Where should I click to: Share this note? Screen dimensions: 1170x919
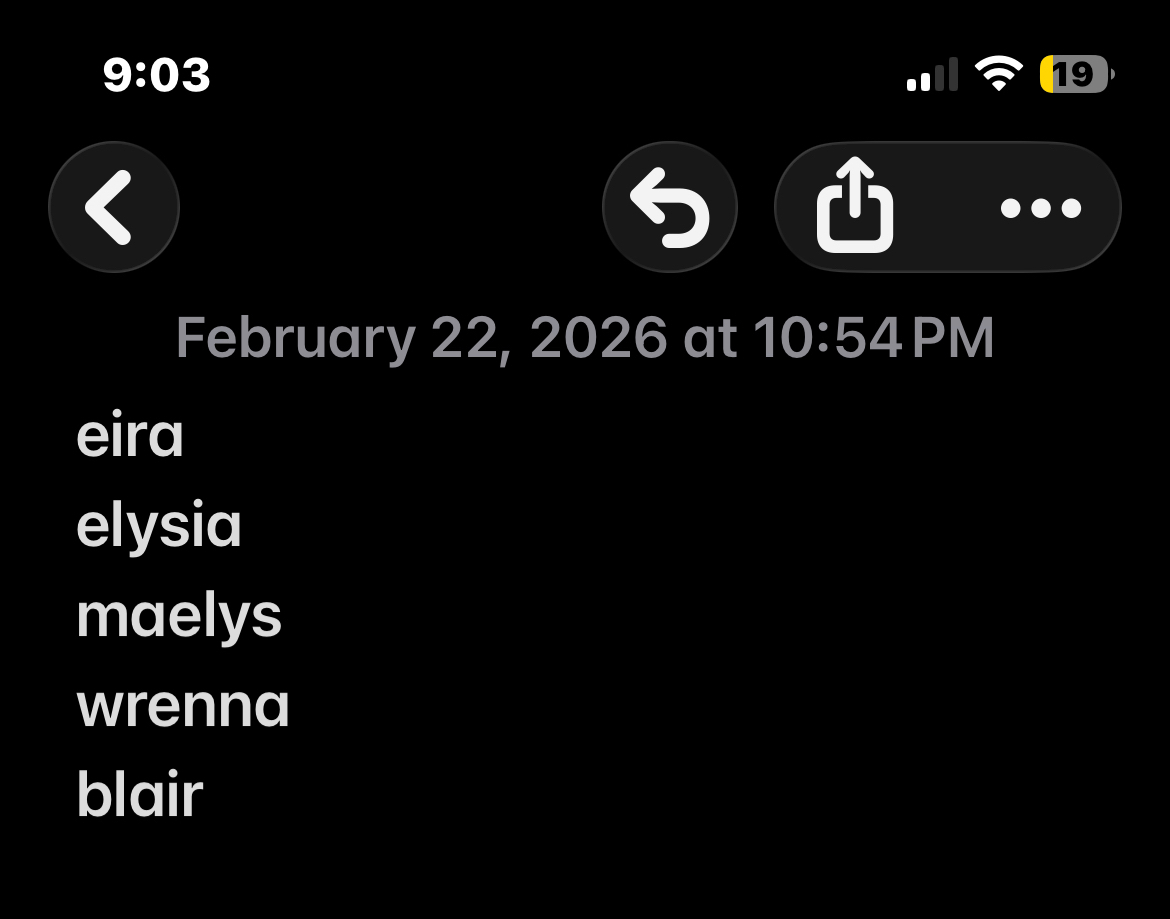click(855, 207)
